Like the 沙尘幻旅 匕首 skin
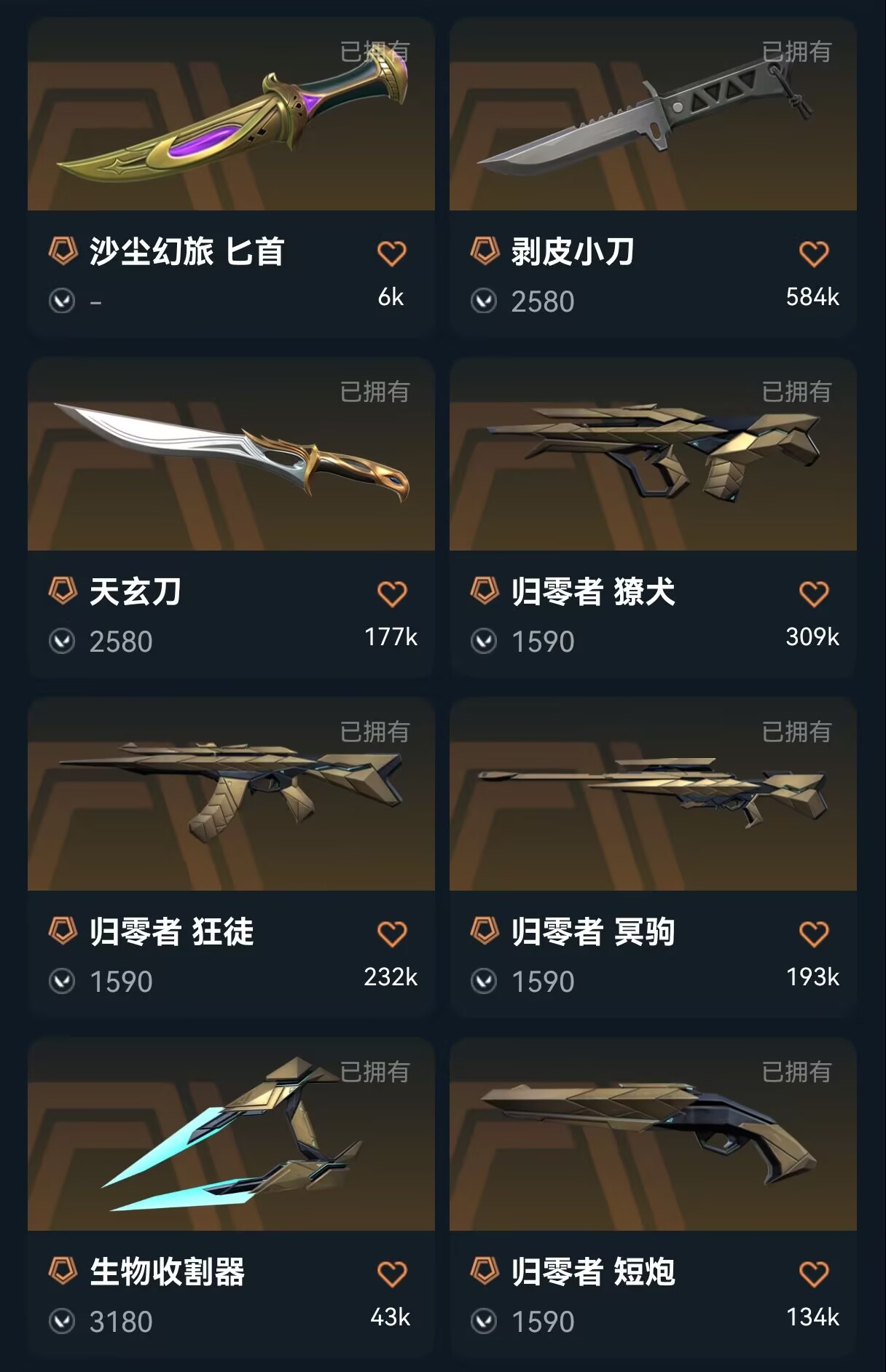 pyautogui.click(x=391, y=253)
